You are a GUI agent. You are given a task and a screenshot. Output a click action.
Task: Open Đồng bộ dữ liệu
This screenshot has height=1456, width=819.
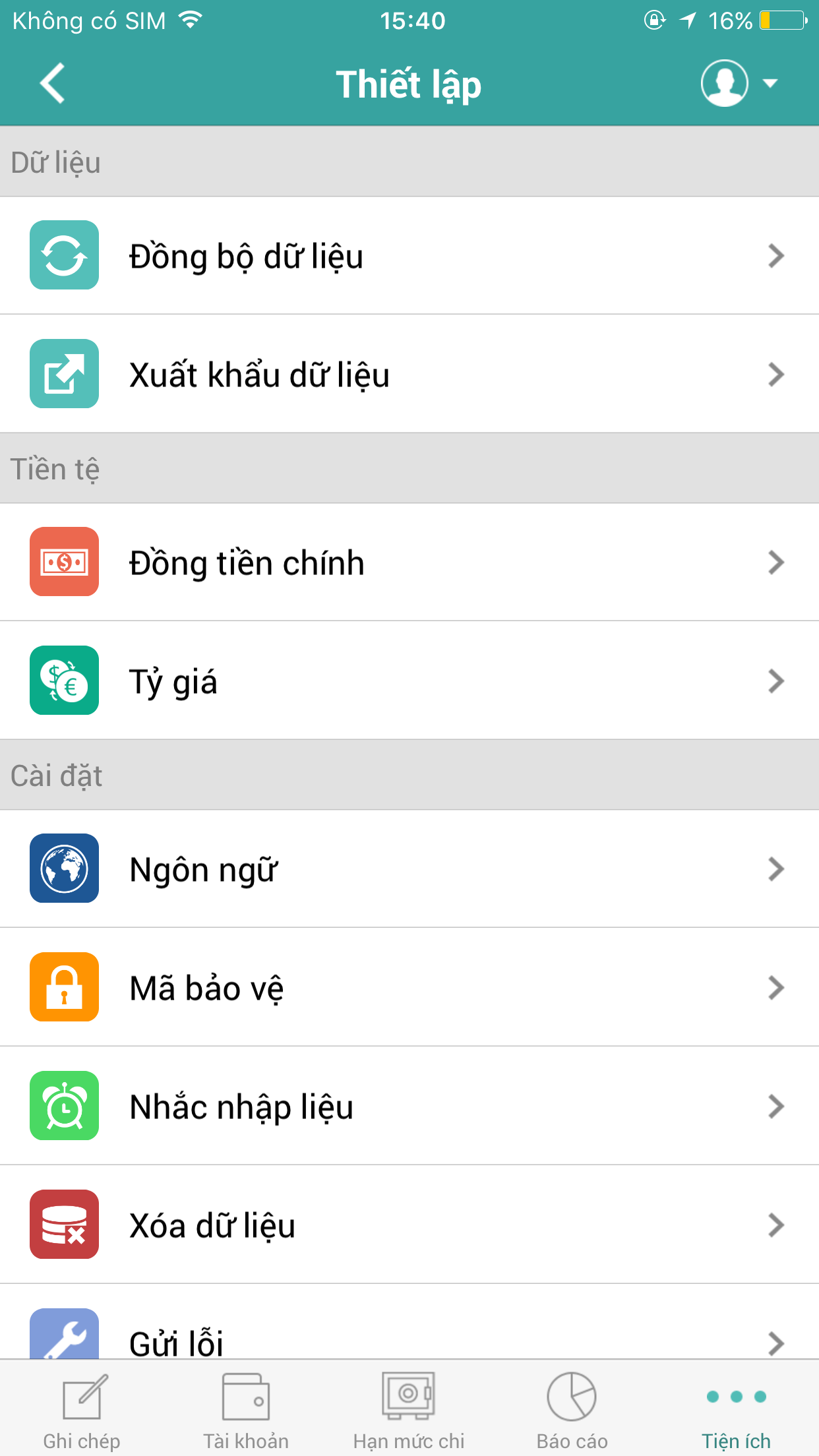tap(409, 256)
